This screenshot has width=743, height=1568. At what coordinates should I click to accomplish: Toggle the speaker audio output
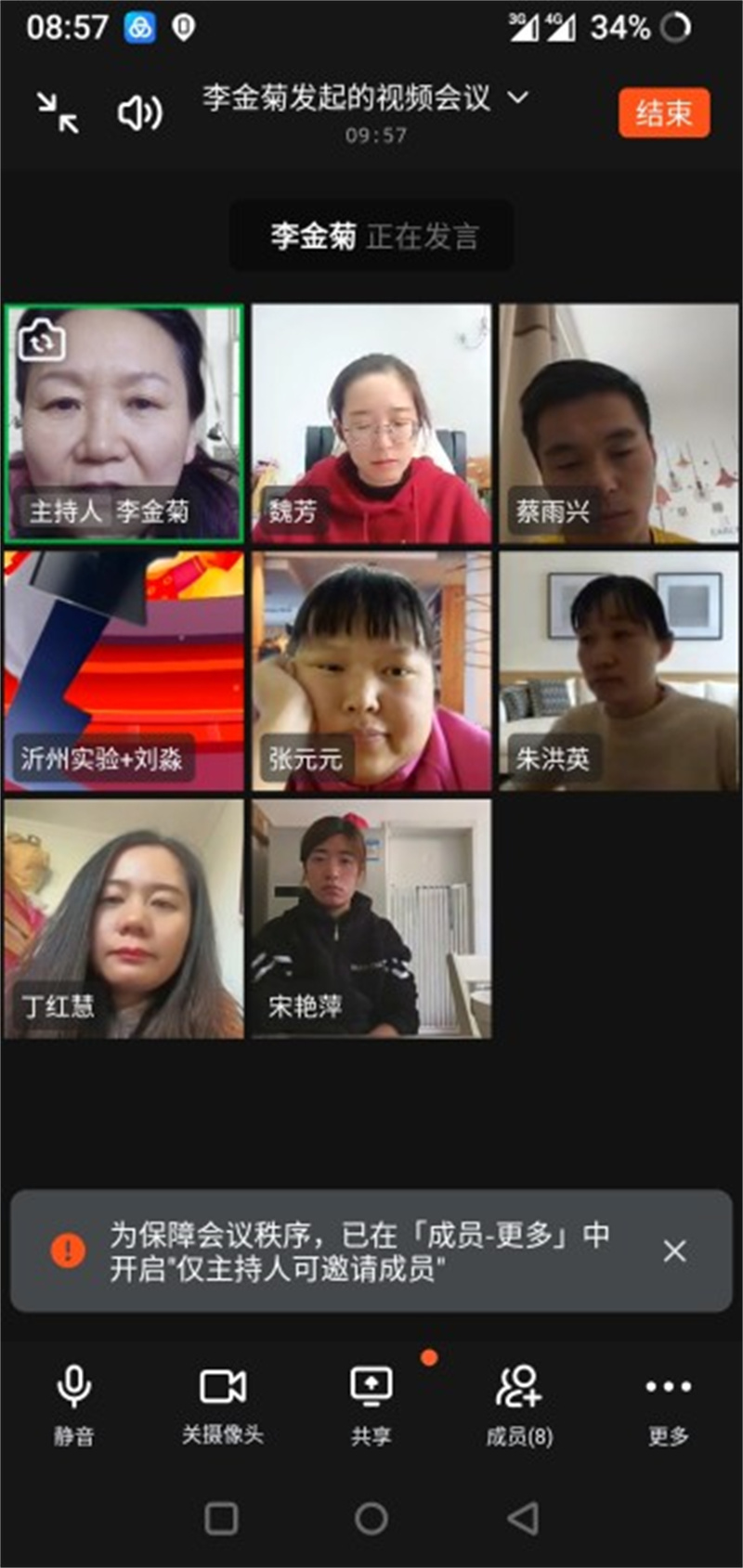click(139, 112)
